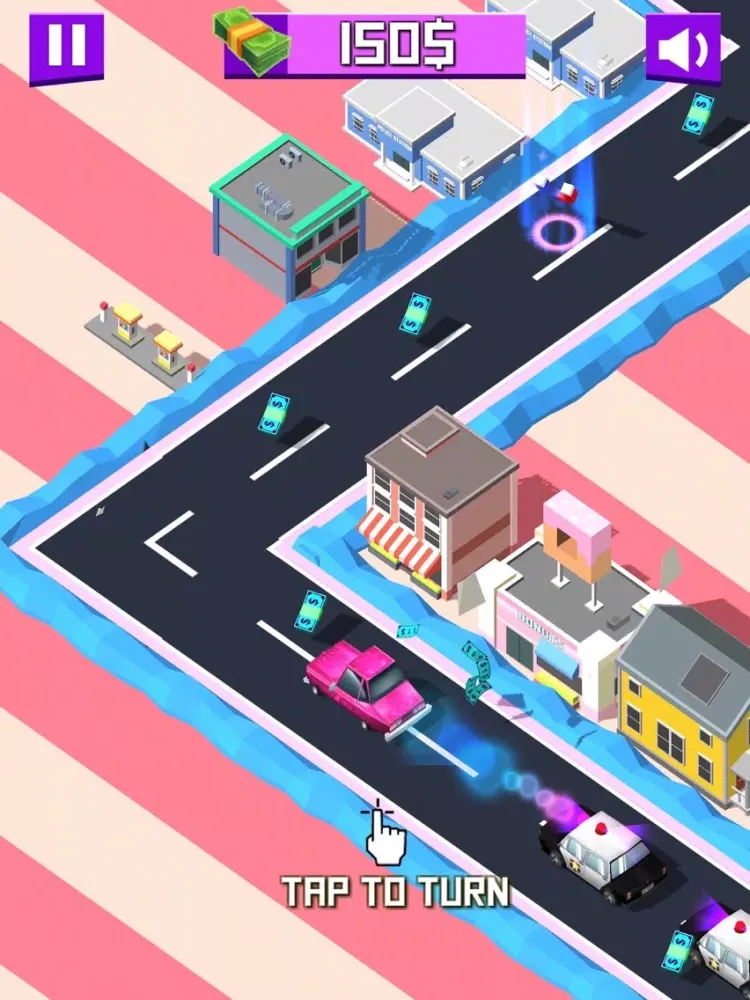The height and width of the screenshot is (1000, 750).
Task: Mute the game sound
Action: click(x=684, y=49)
